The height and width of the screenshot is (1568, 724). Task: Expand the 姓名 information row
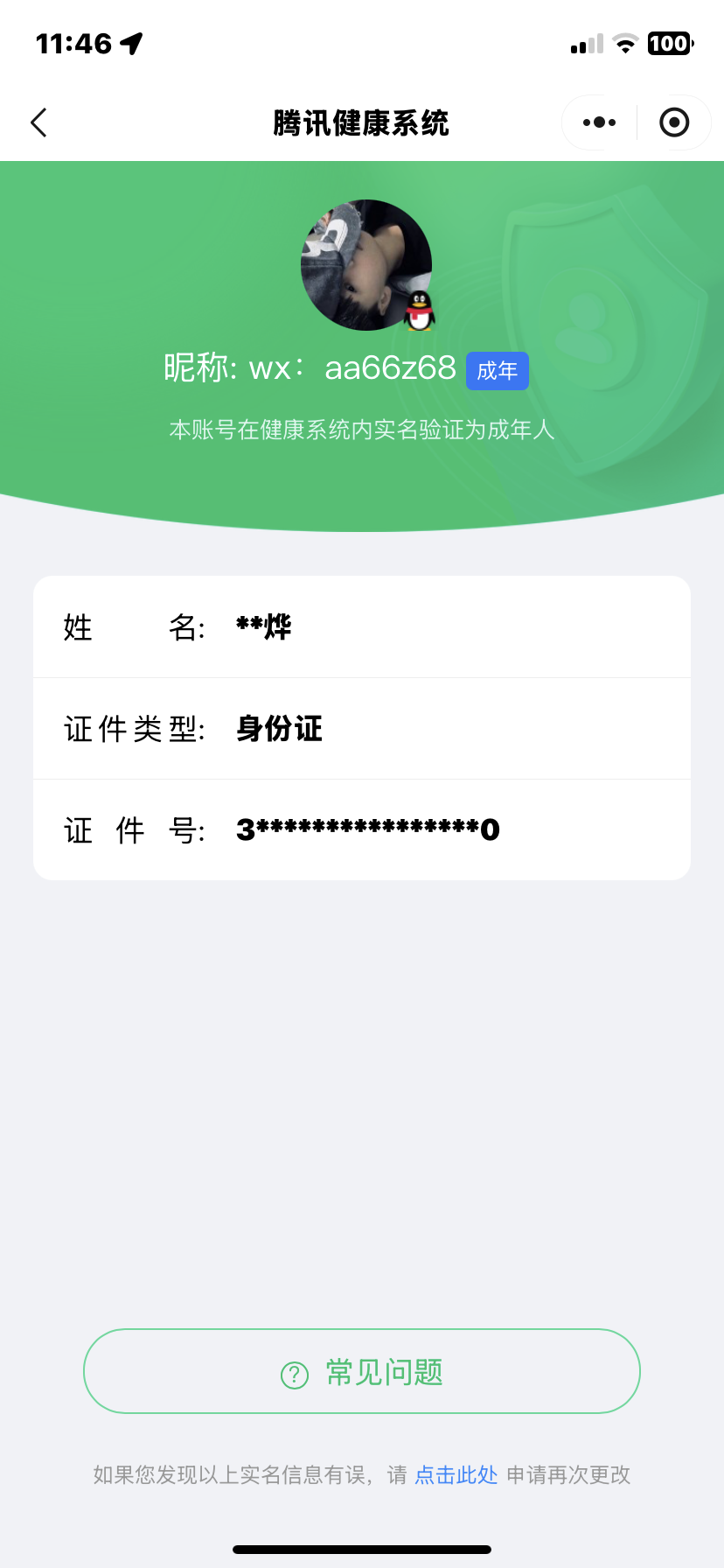tap(362, 626)
